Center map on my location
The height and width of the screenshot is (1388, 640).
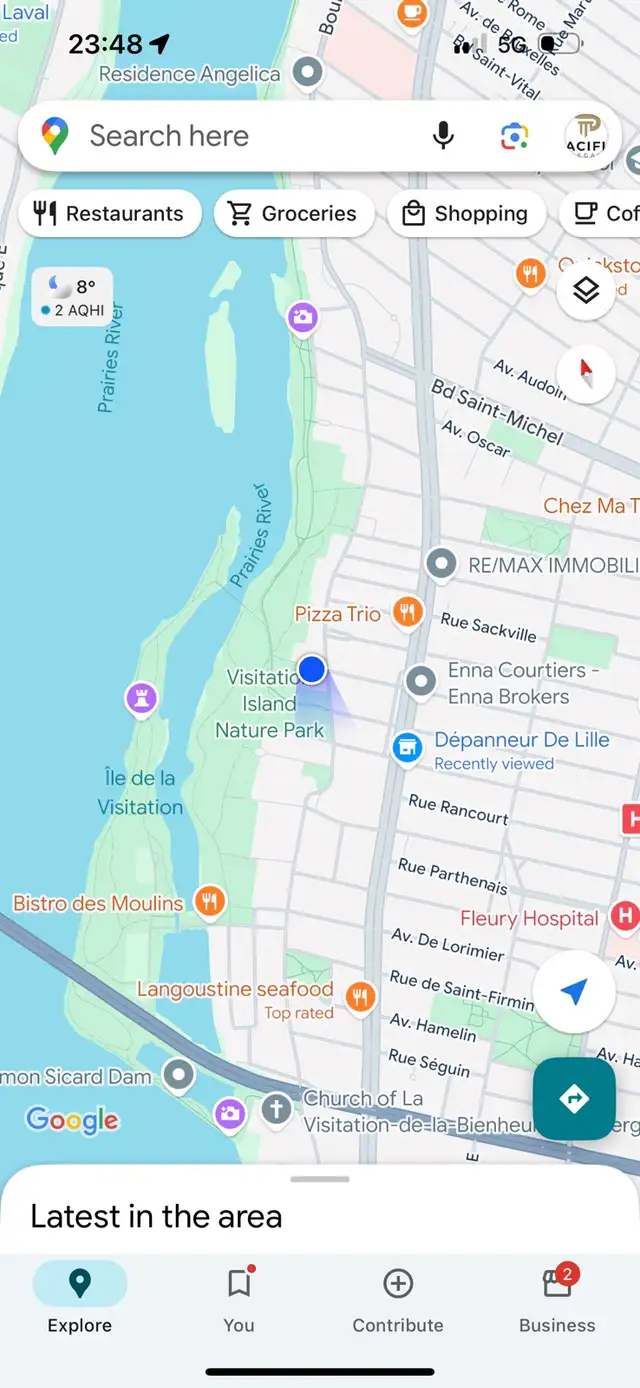pyautogui.click(x=574, y=992)
